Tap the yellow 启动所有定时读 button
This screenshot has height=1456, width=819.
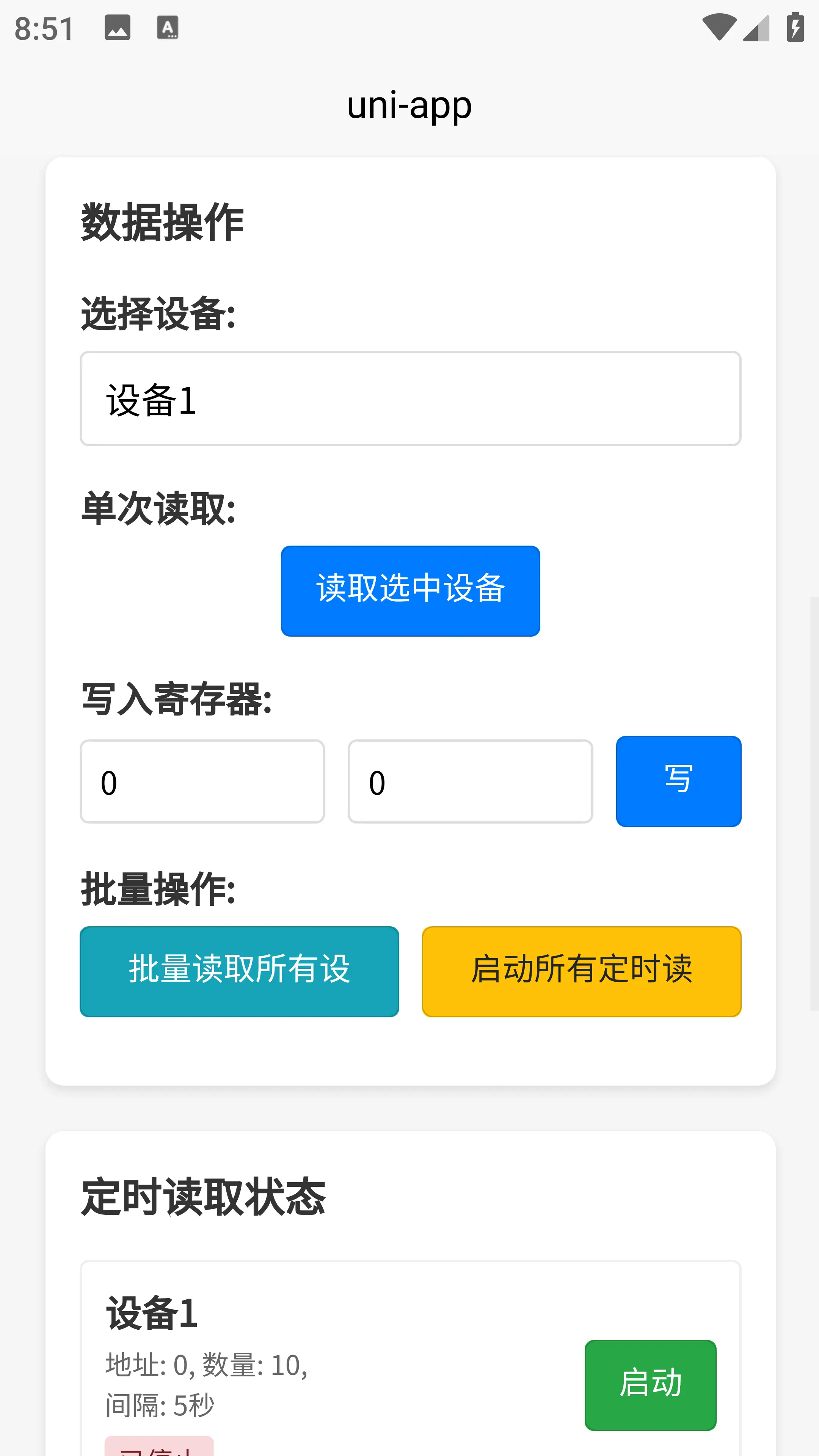pyautogui.click(x=581, y=971)
